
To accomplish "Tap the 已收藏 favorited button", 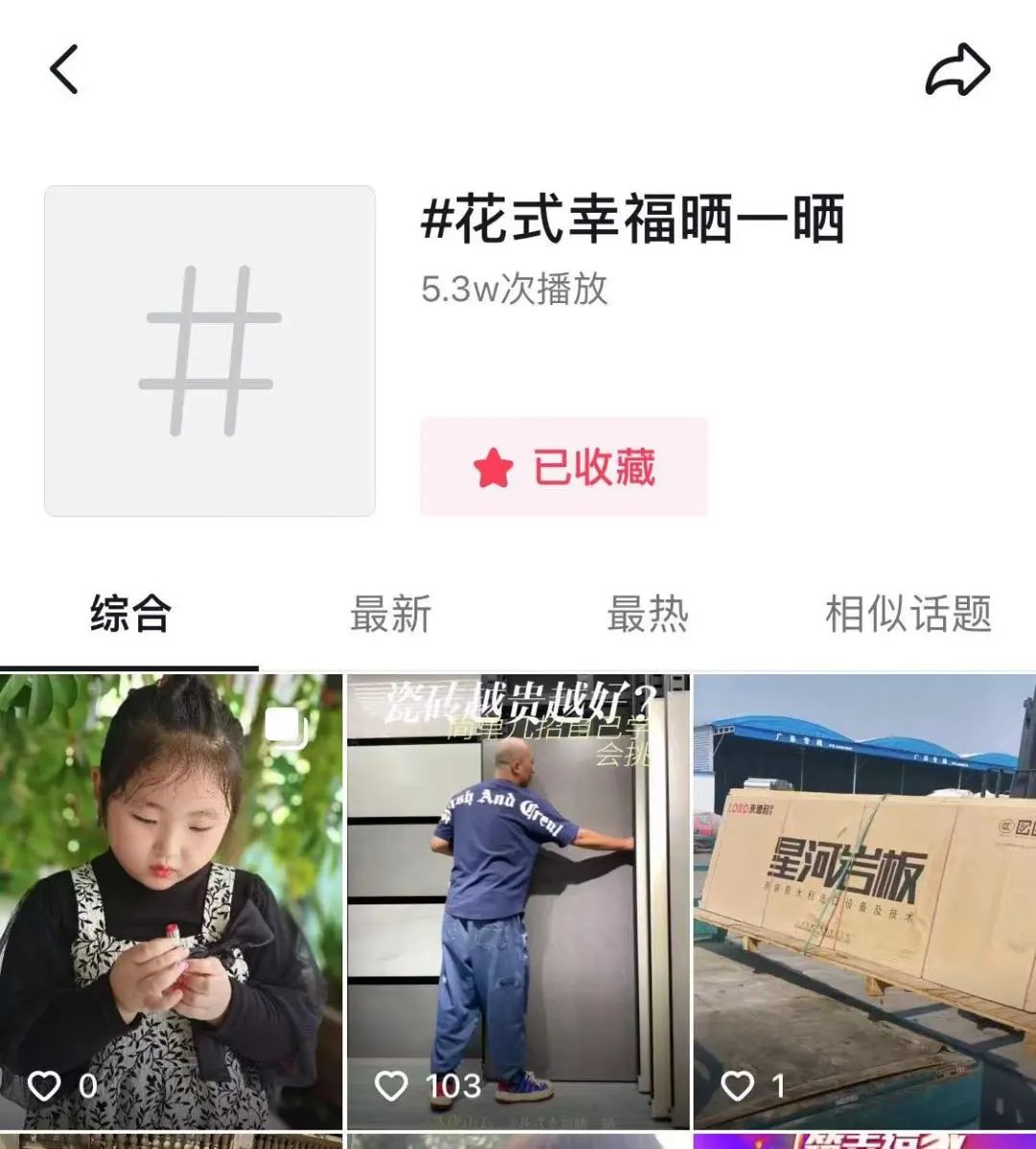I will coord(564,468).
